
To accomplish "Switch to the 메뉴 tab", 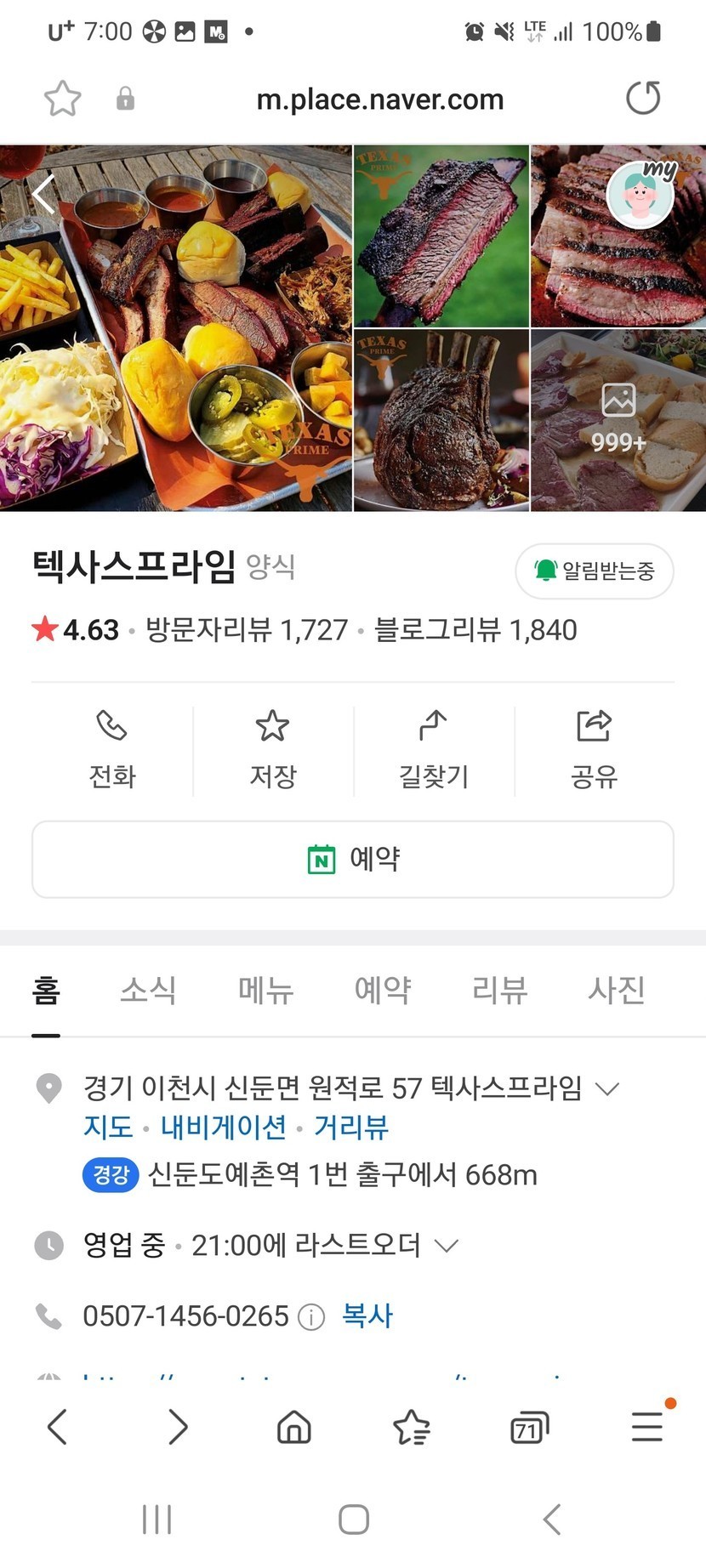I will point(265,990).
